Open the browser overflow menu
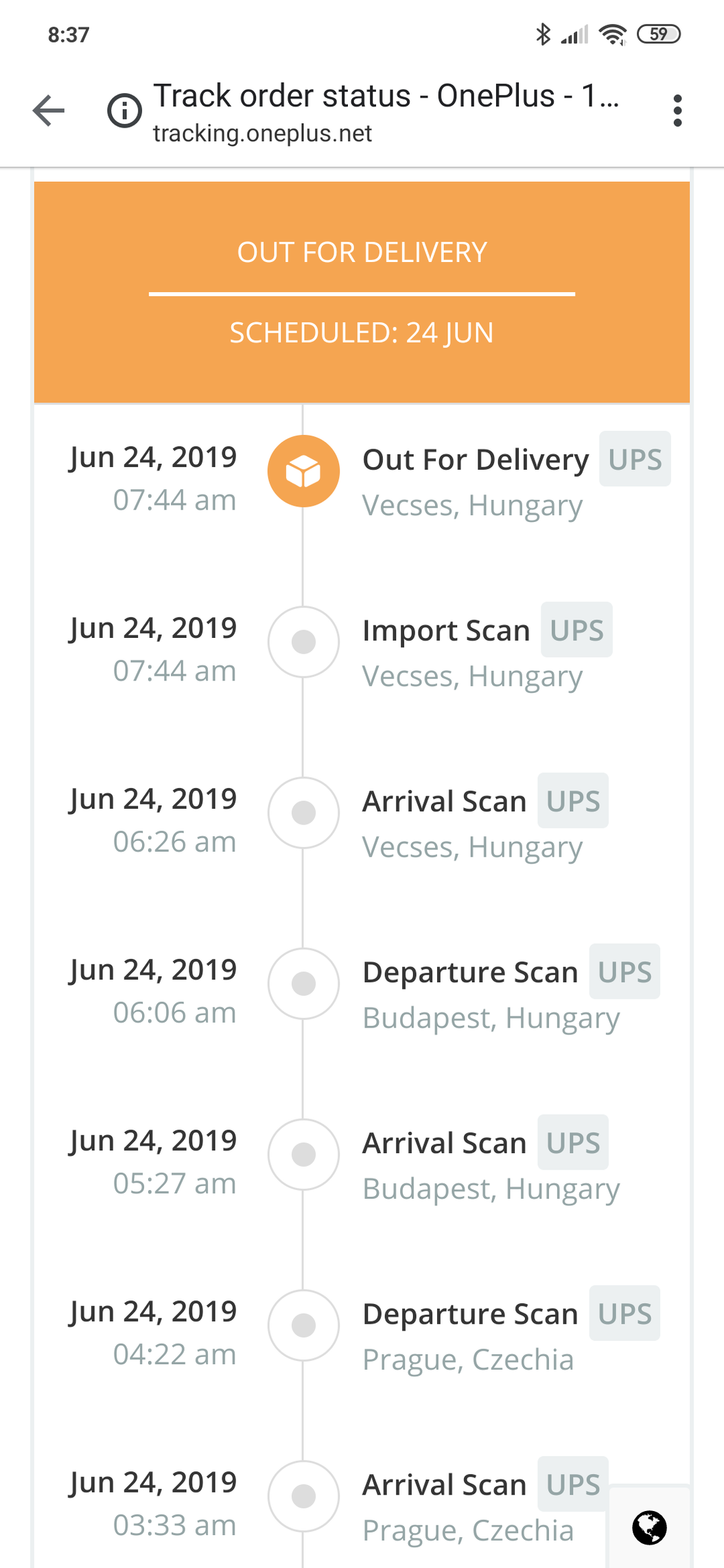The height and width of the screenshot is (1568, 724). [x=677, y=110]
